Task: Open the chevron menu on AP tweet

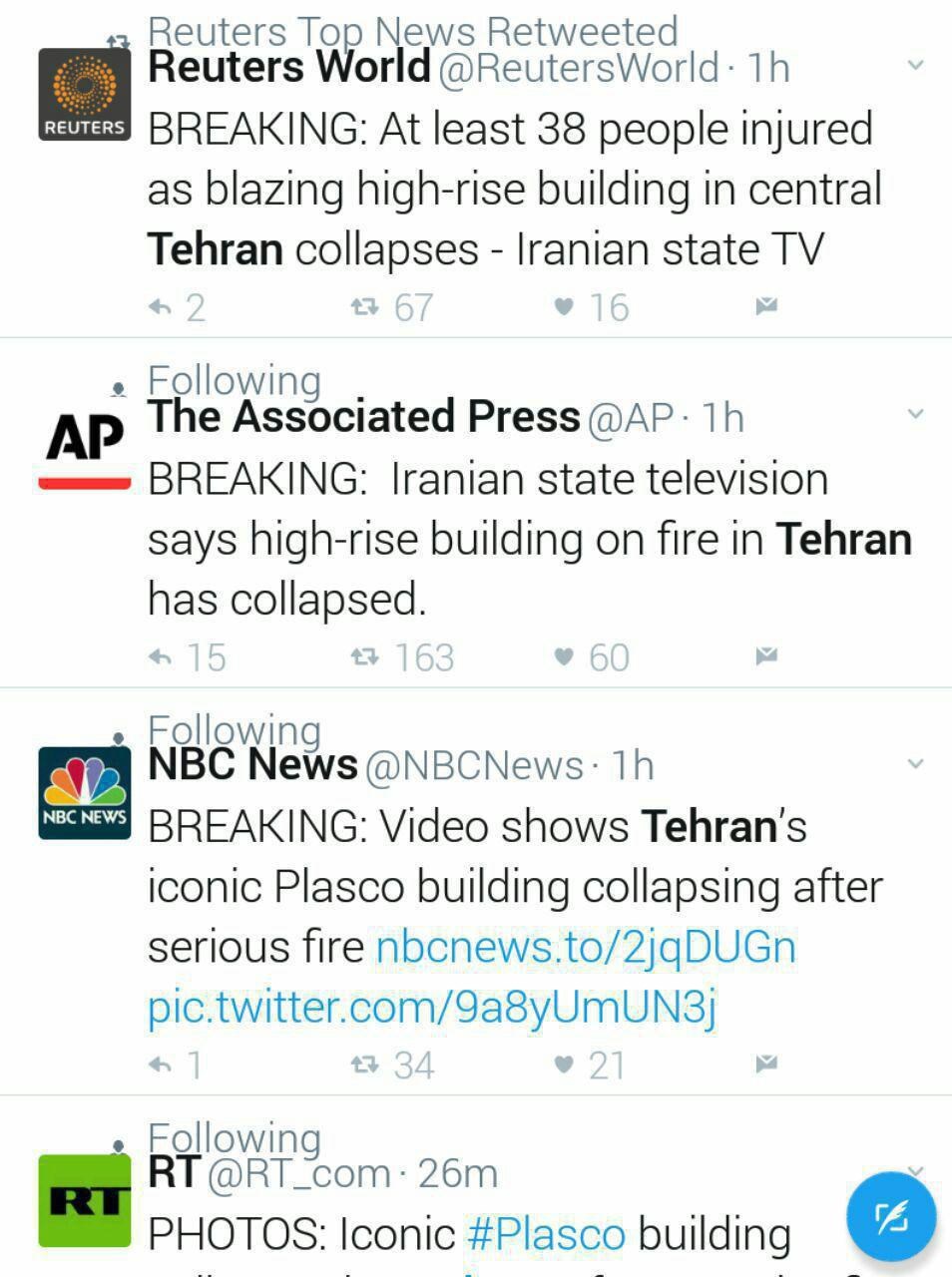Action: point(915,414)
